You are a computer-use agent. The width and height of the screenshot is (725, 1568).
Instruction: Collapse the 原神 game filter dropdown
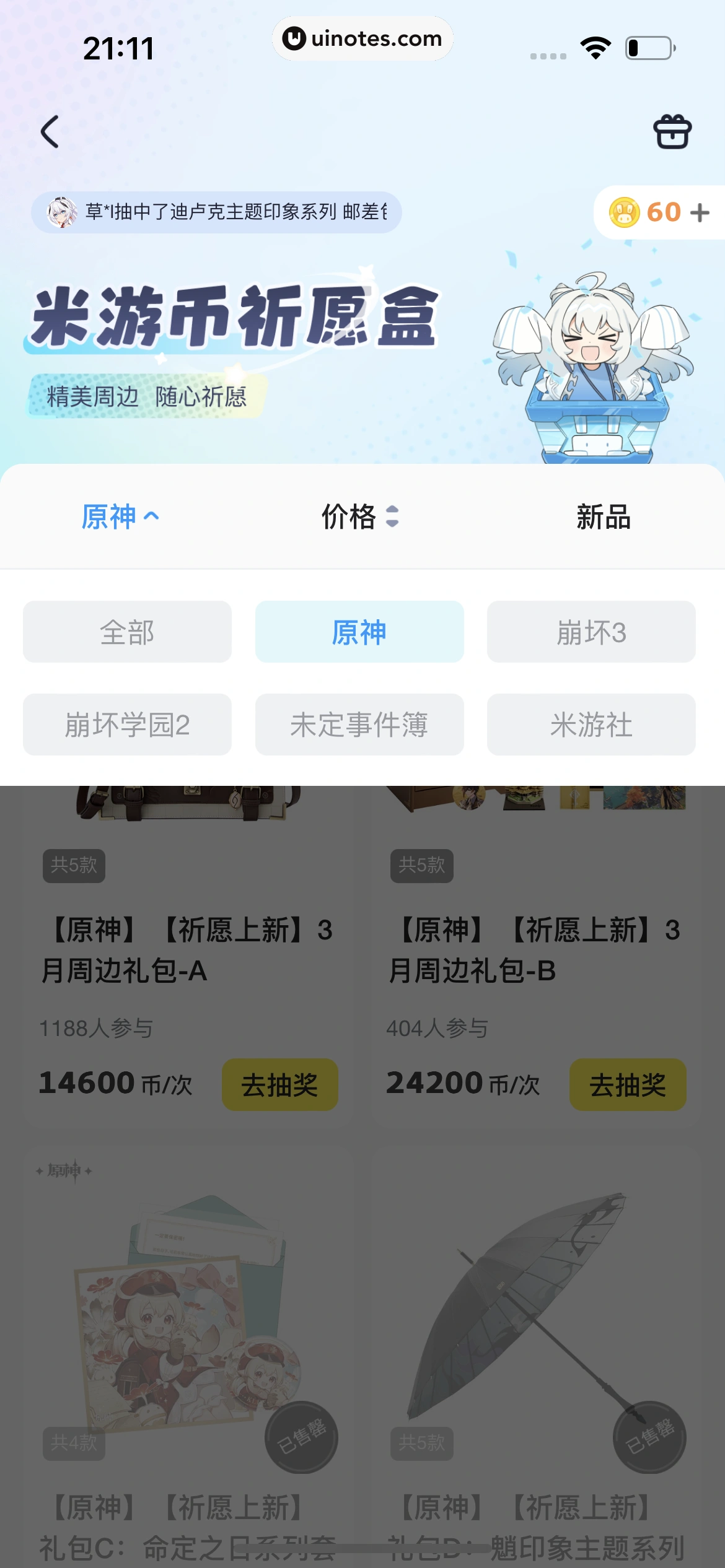120,516
